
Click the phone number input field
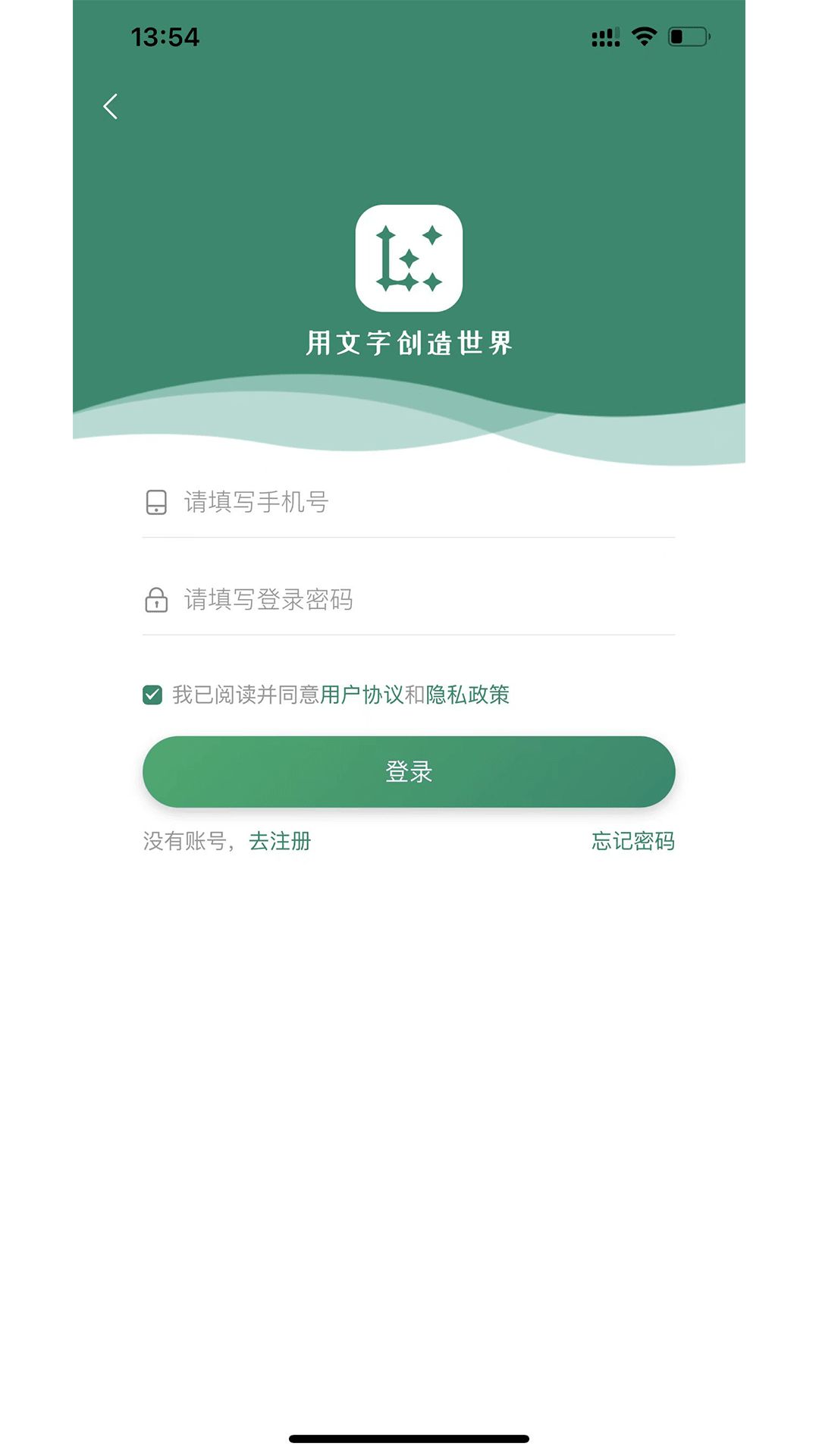click(x=379, y=502)
